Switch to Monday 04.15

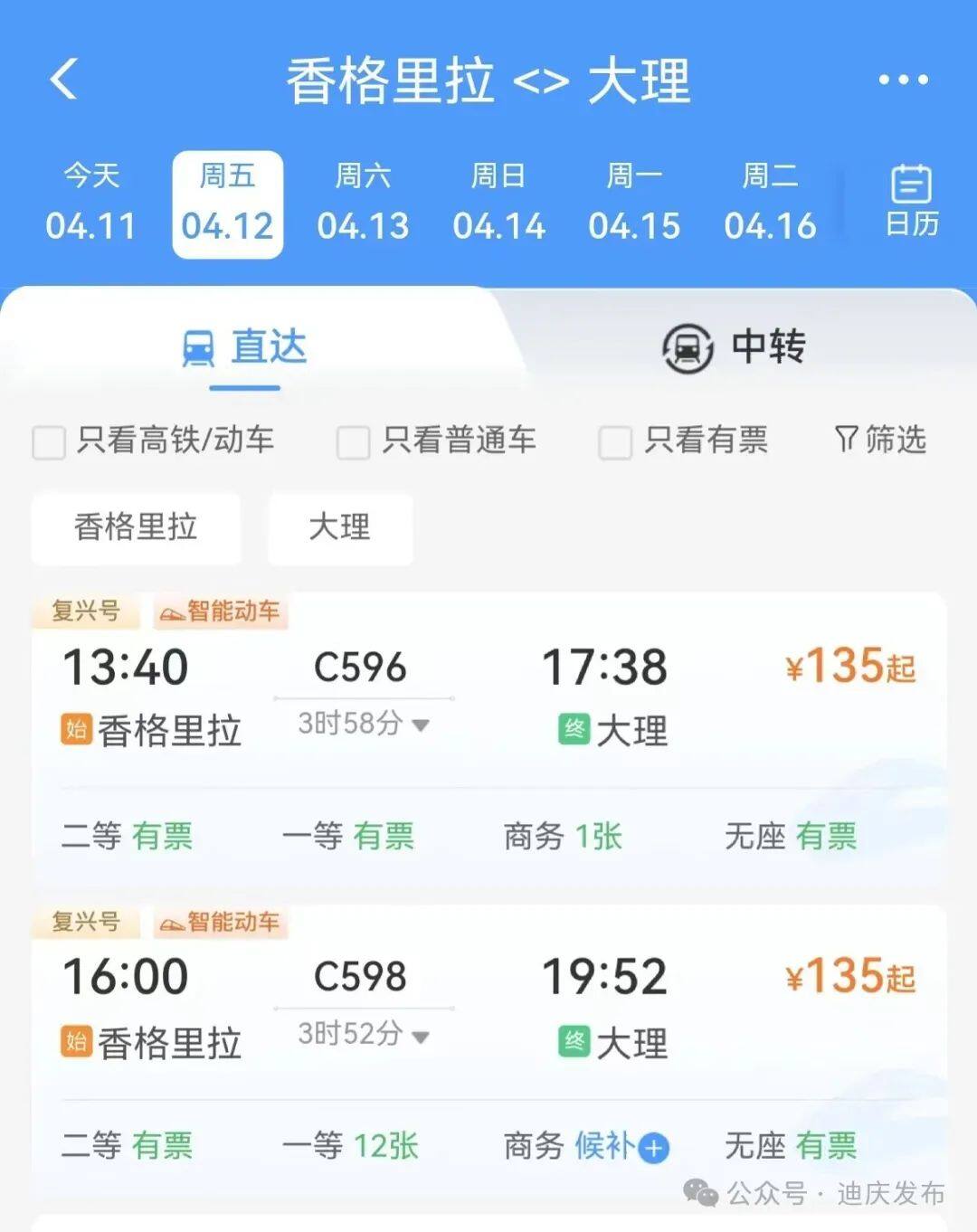pyautogui.click(x=634, y=203)
